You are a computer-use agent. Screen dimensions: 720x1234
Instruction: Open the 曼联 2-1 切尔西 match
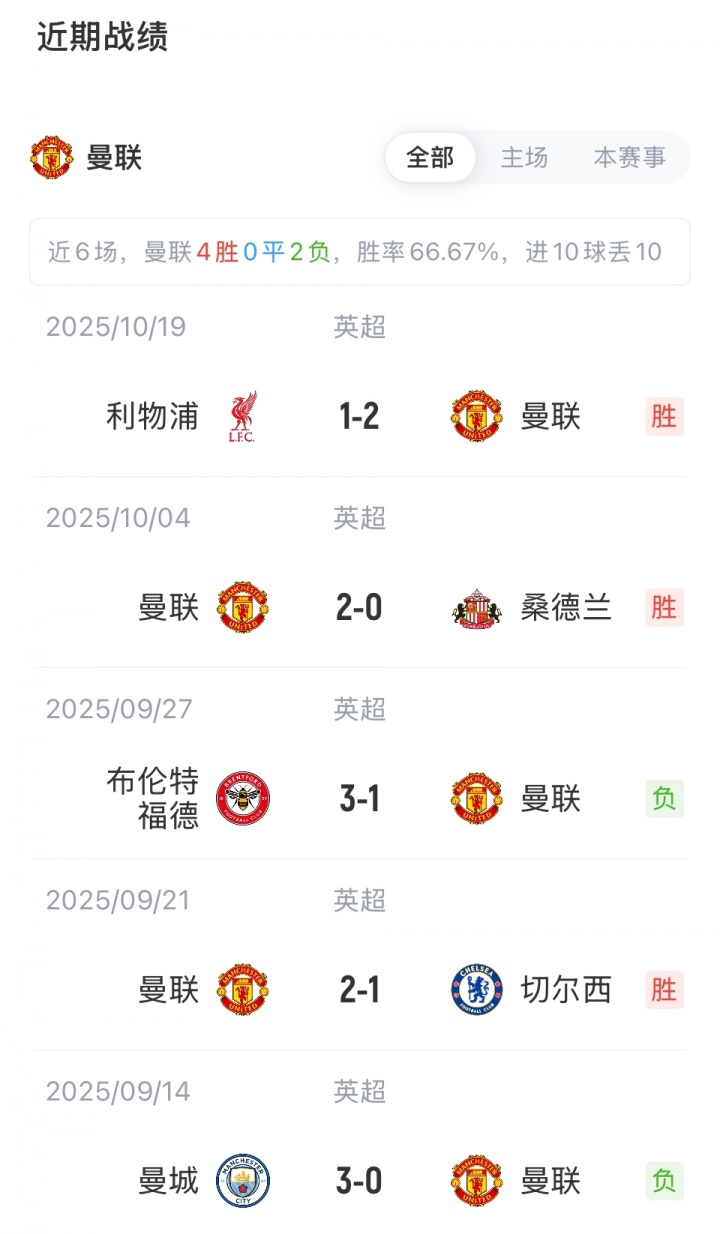[x=359, y=990]
